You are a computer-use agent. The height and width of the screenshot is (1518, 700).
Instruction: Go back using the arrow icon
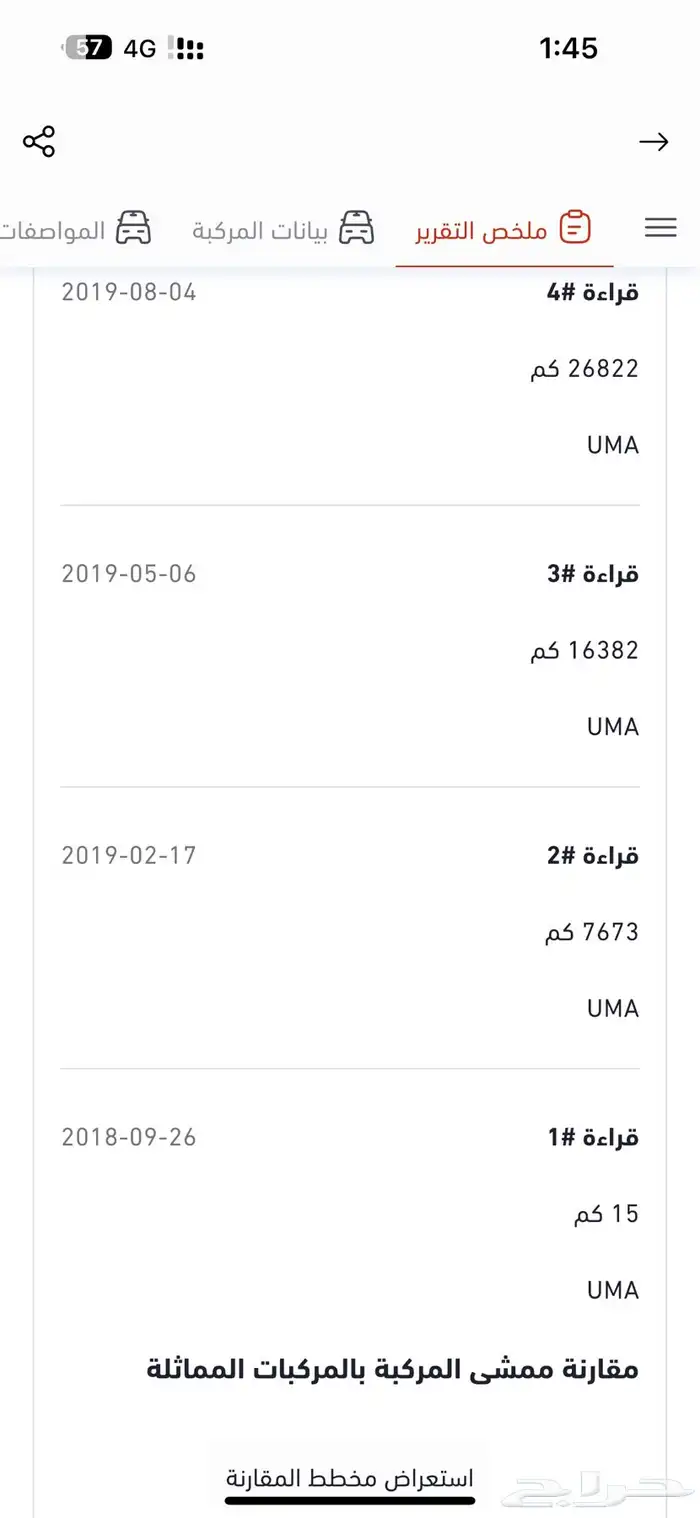point(653,142)
